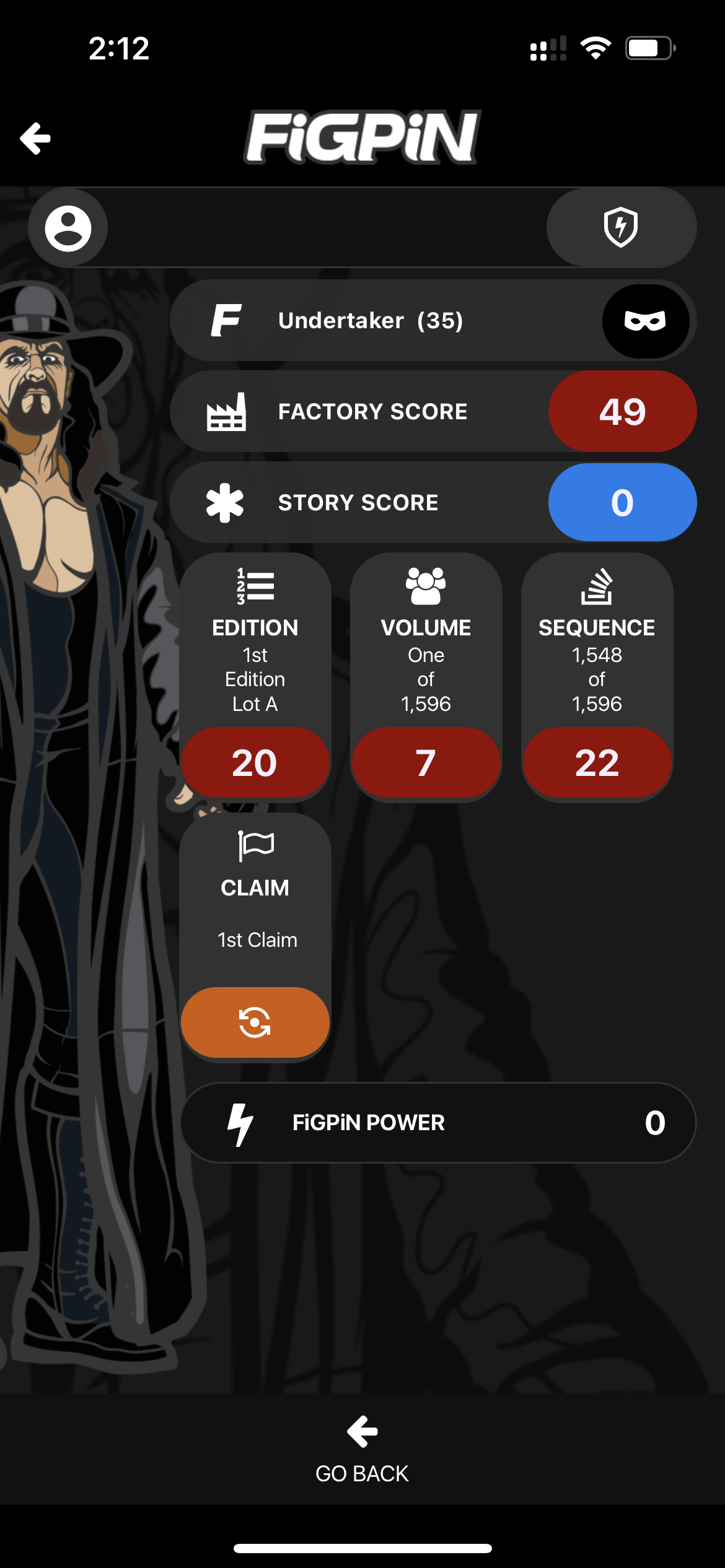Open the Factory Score row
Image resolution: width=725 pixels, height=1568 pixels.
click(433, 411)
